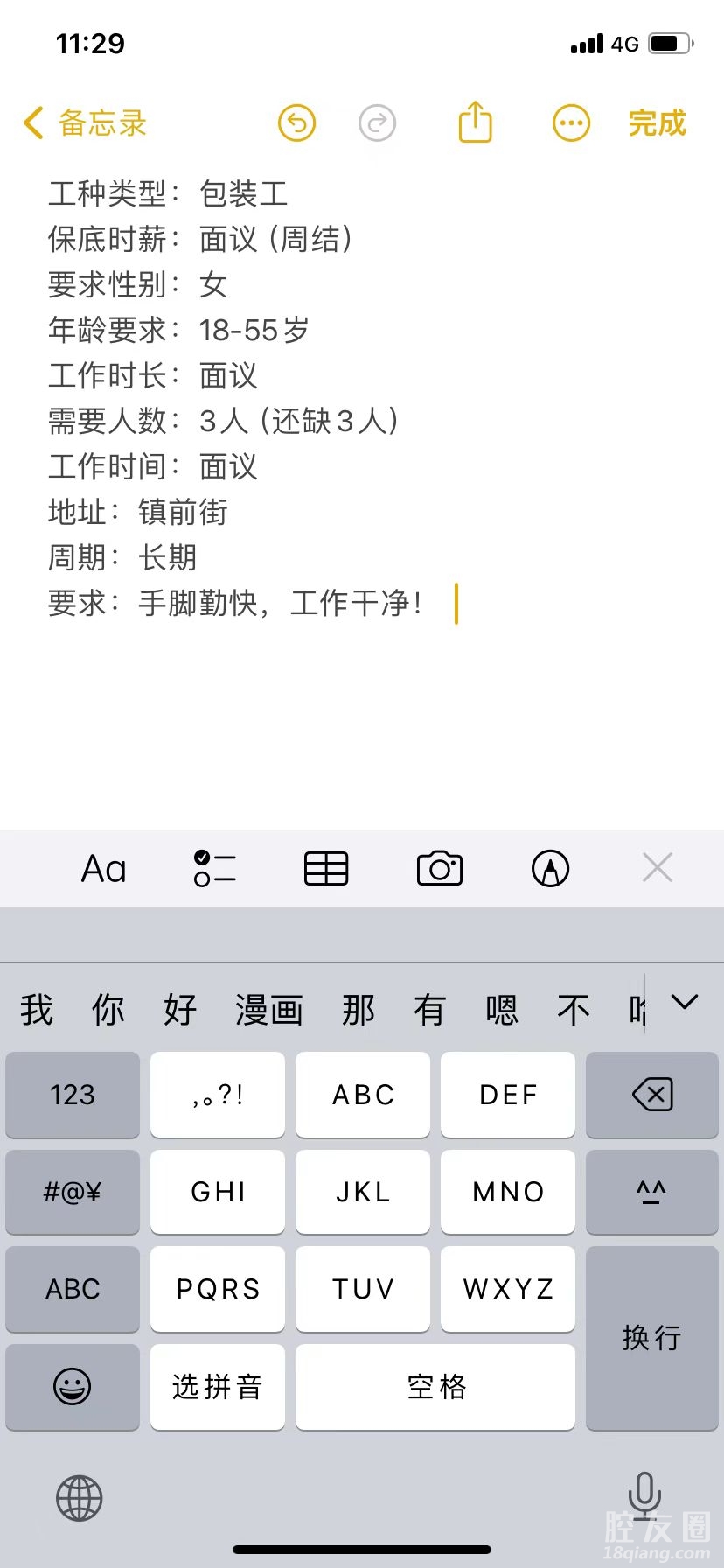
Task: Expand the candidate word list
Action: pyautogui.click(x=684, y=1003)
